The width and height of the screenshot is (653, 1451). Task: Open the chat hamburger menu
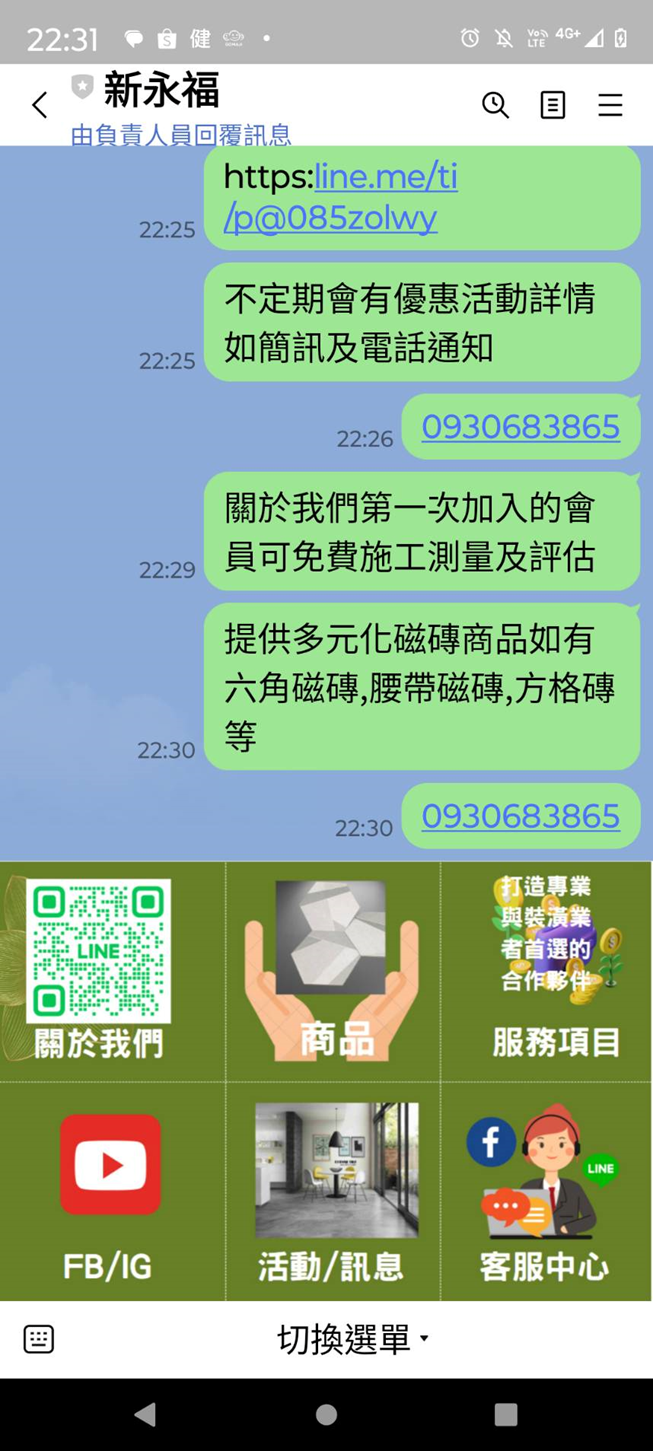[610, 105]
